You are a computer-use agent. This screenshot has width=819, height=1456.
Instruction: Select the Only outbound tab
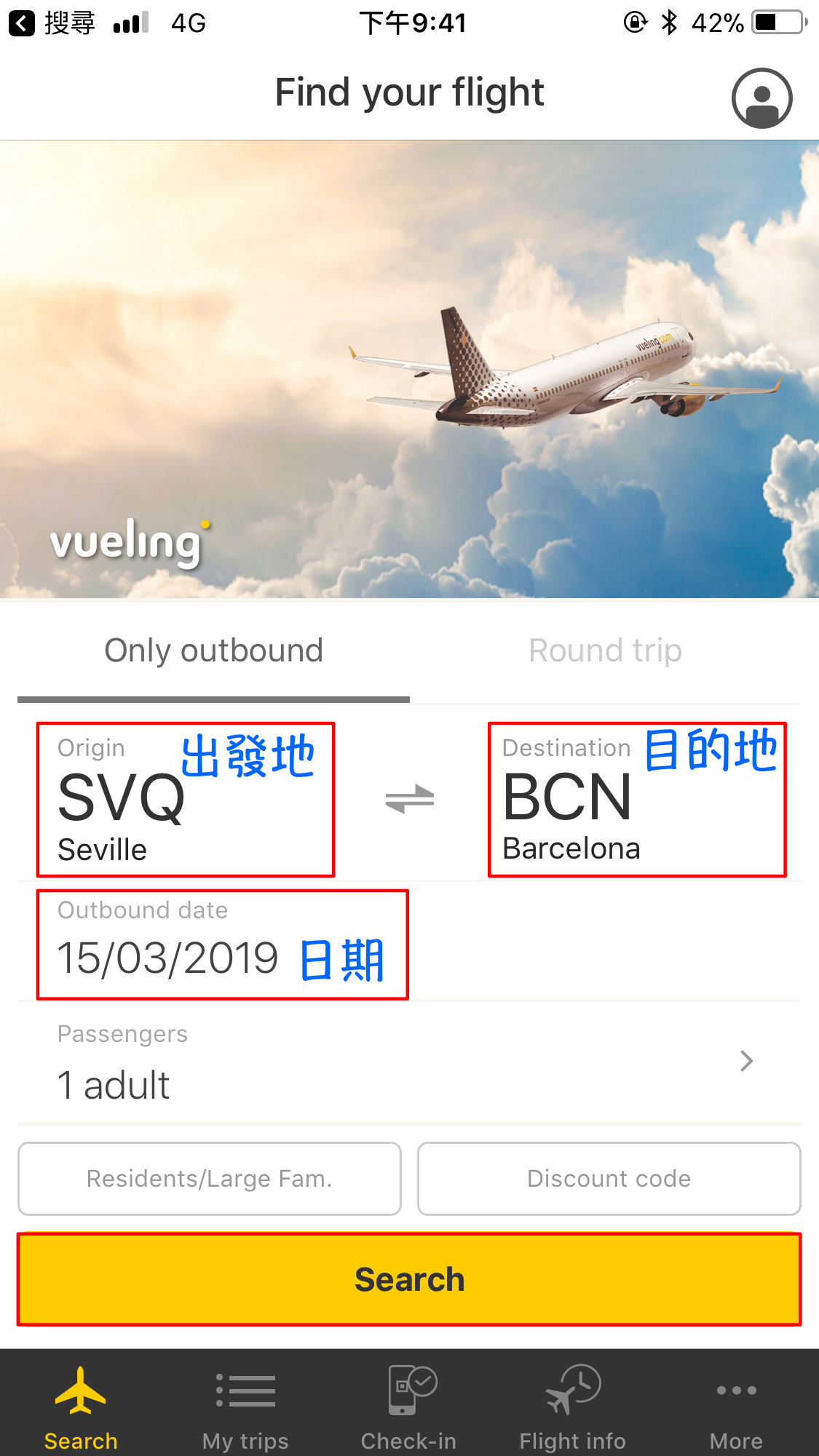[213, 651]
